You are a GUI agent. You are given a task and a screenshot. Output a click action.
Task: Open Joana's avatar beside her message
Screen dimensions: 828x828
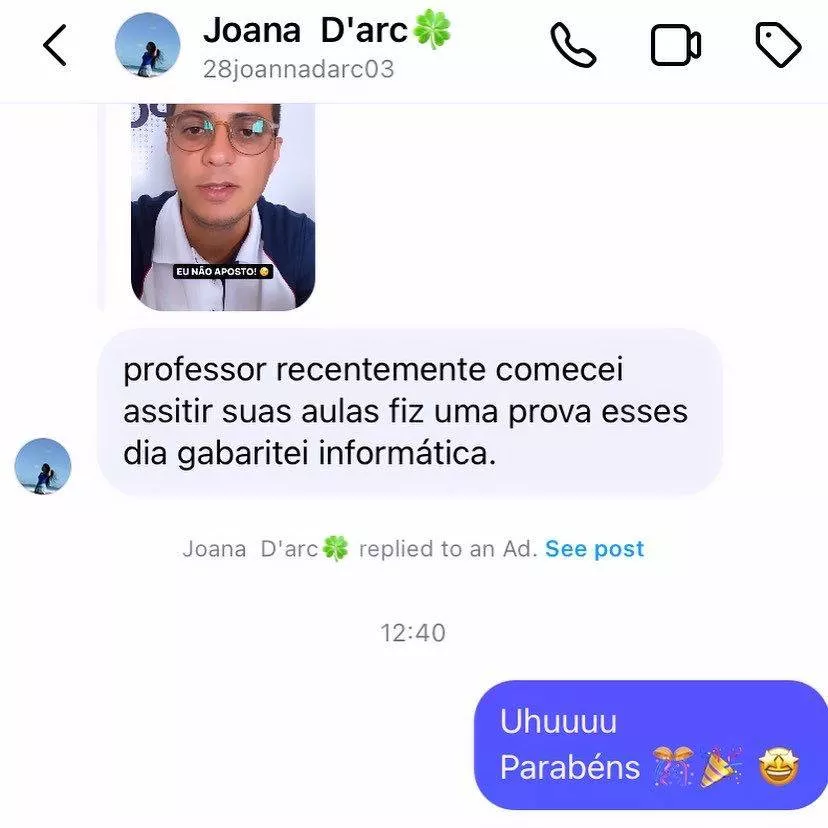click(x=43, y=466)
